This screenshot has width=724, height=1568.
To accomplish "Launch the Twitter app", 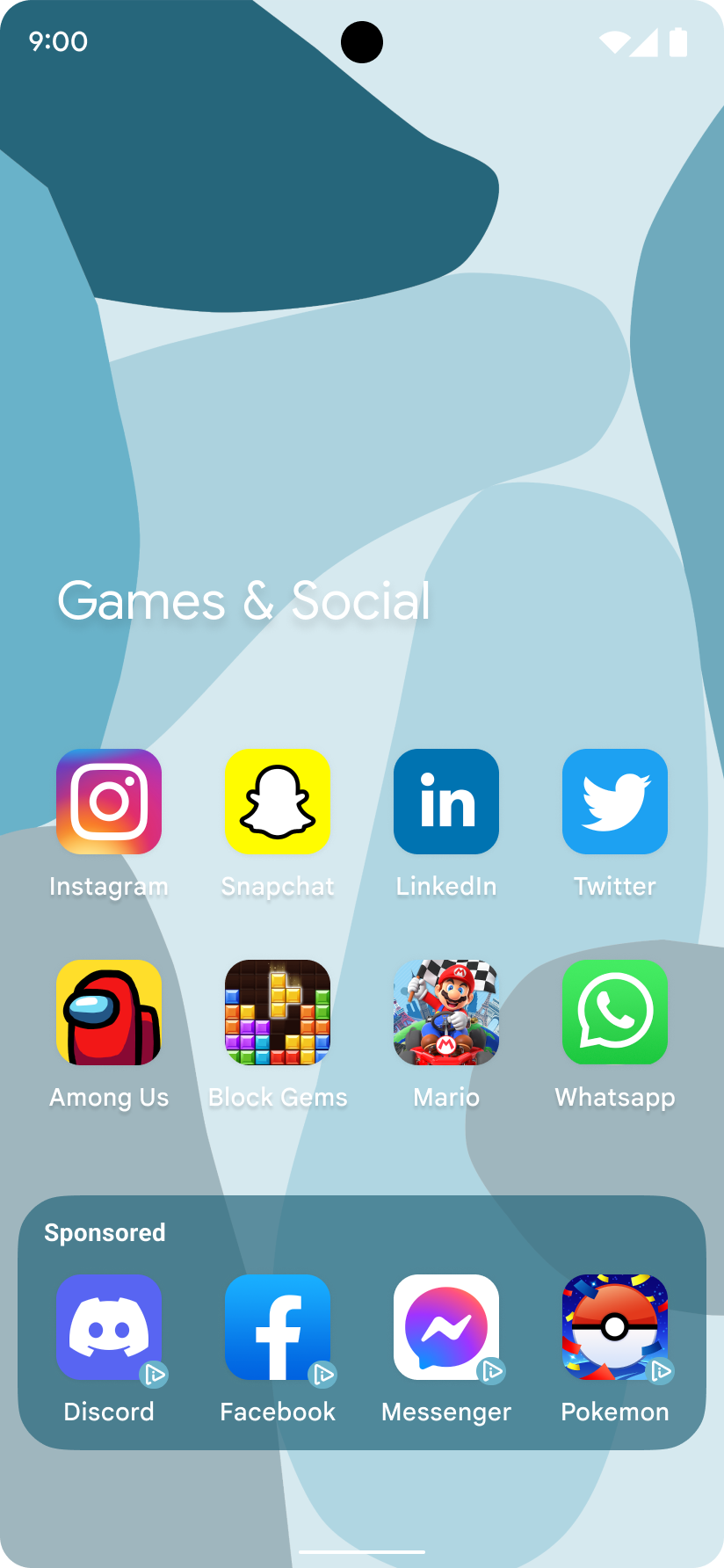I will pos(615,802).
